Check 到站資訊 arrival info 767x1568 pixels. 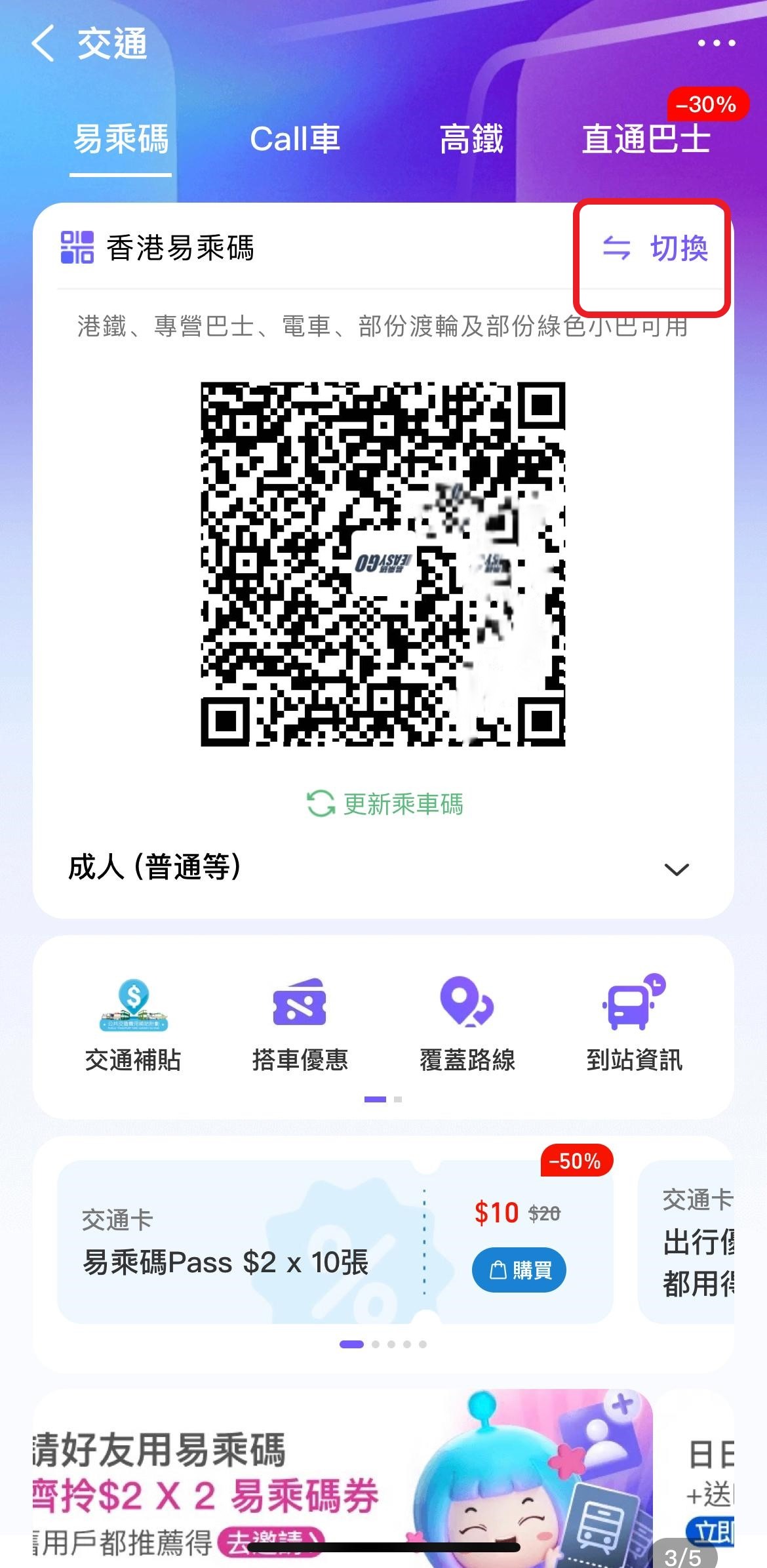[x=634, y=1024]
